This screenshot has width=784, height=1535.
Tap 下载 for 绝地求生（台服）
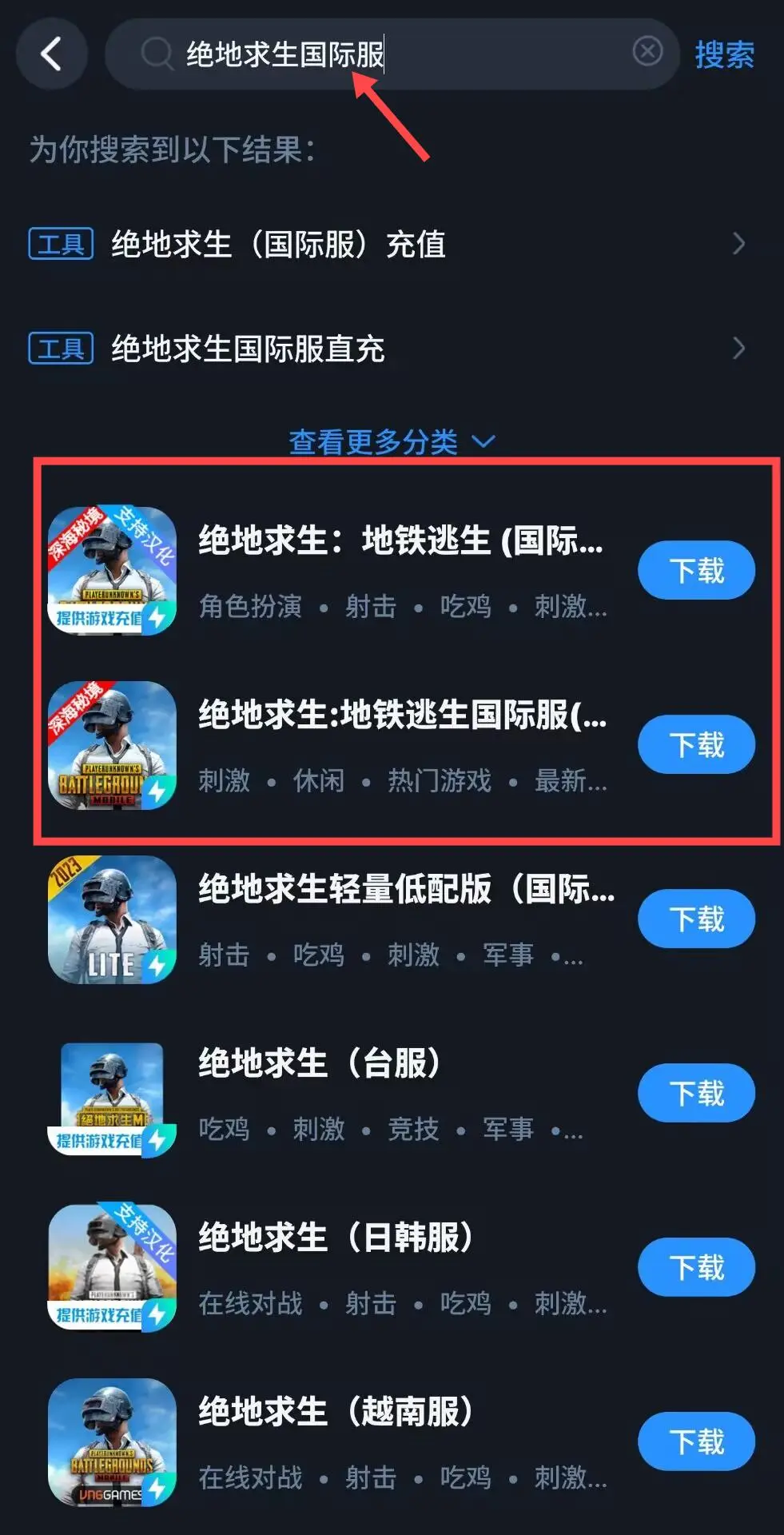(x=694, y=1092)
